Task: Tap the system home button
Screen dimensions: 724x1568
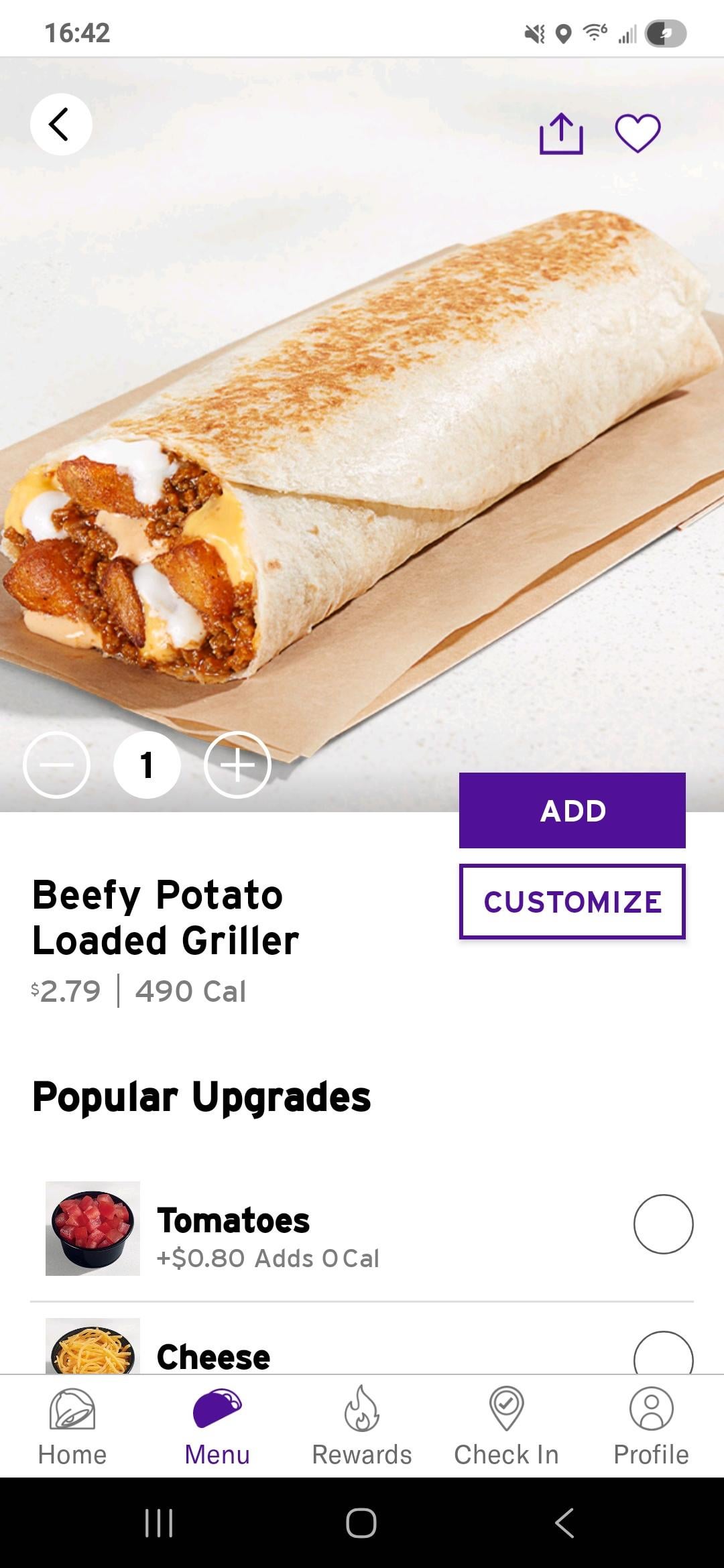Action: pyautogui.click(x=361, y=1522)
